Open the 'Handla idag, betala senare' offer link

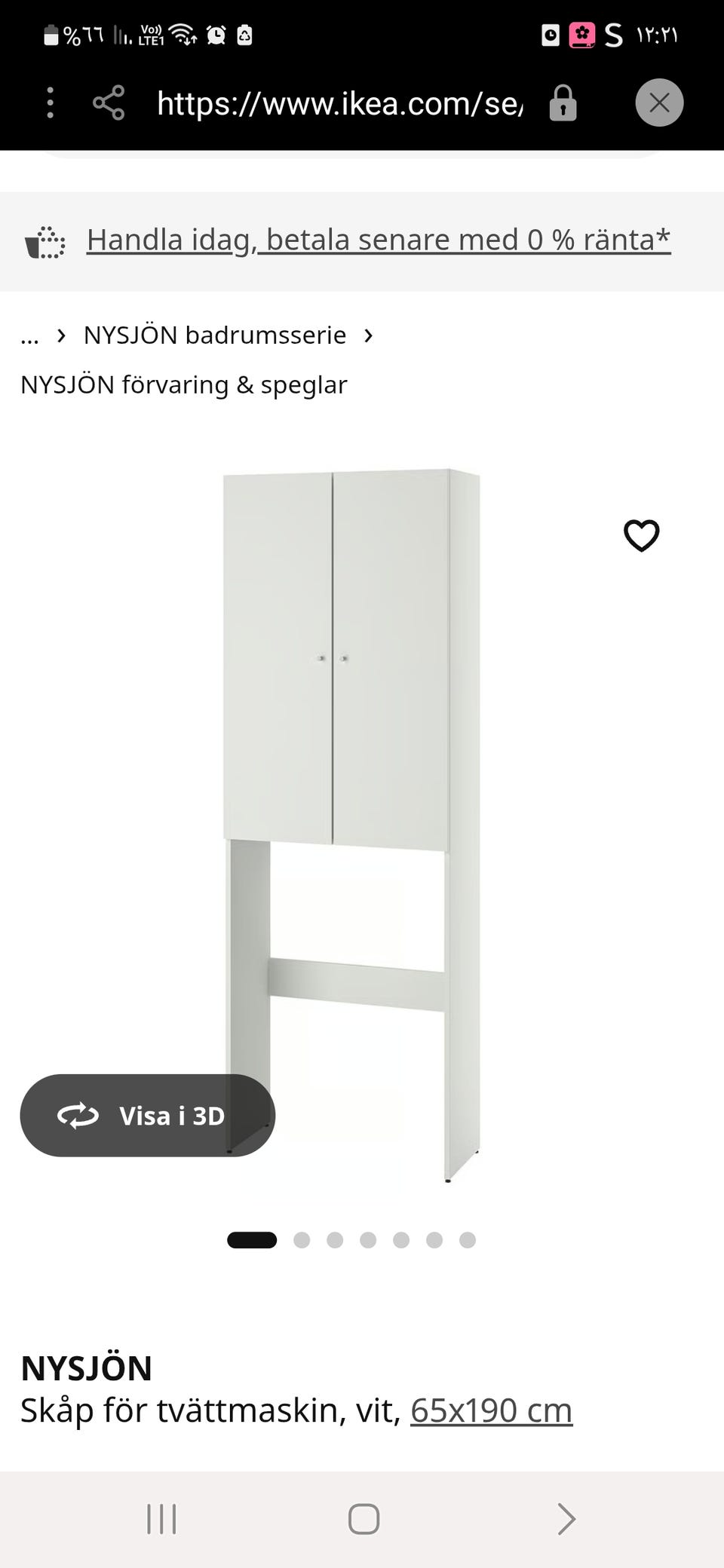pyautogui.click(x=378, y=240)
